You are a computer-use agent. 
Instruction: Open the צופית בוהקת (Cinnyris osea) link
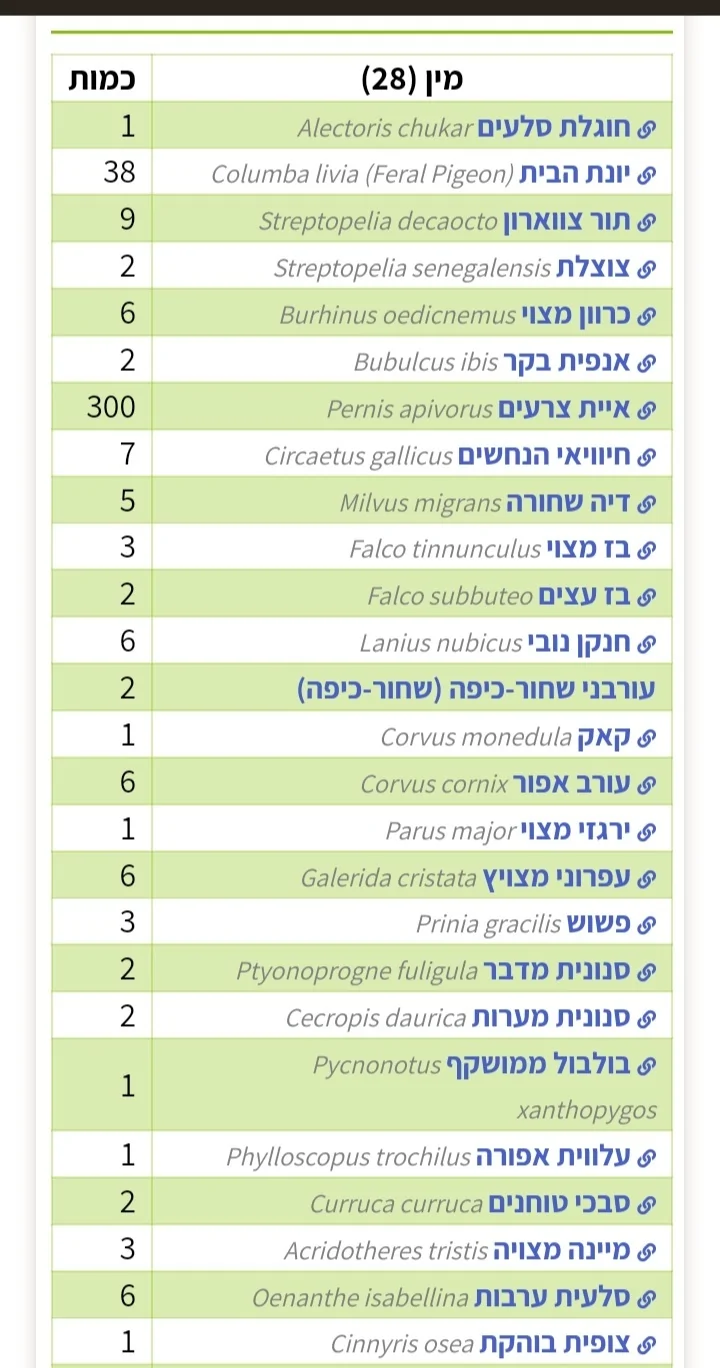554,1344
